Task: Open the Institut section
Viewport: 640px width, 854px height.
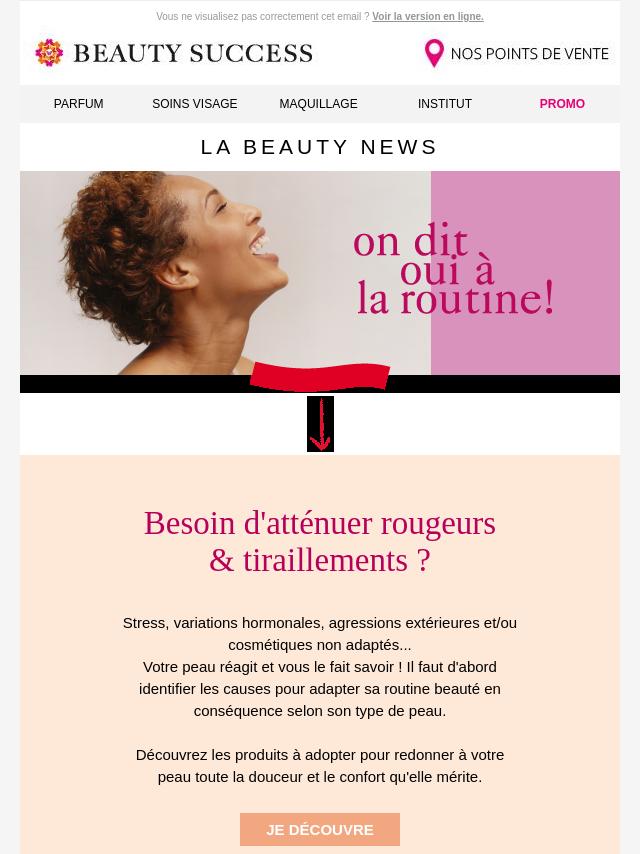Action: pos(444,104)
